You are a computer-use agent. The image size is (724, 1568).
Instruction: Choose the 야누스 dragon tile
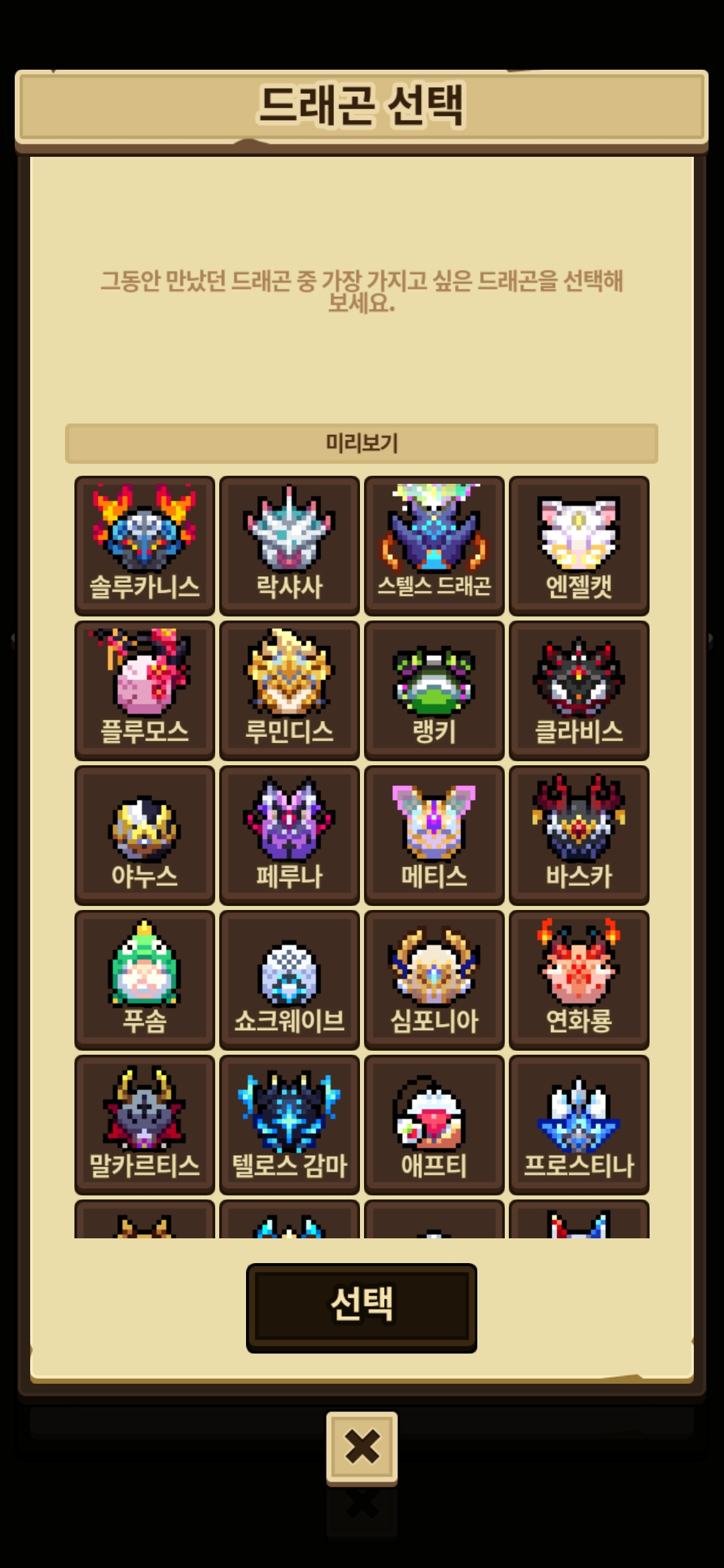[145, 836]
